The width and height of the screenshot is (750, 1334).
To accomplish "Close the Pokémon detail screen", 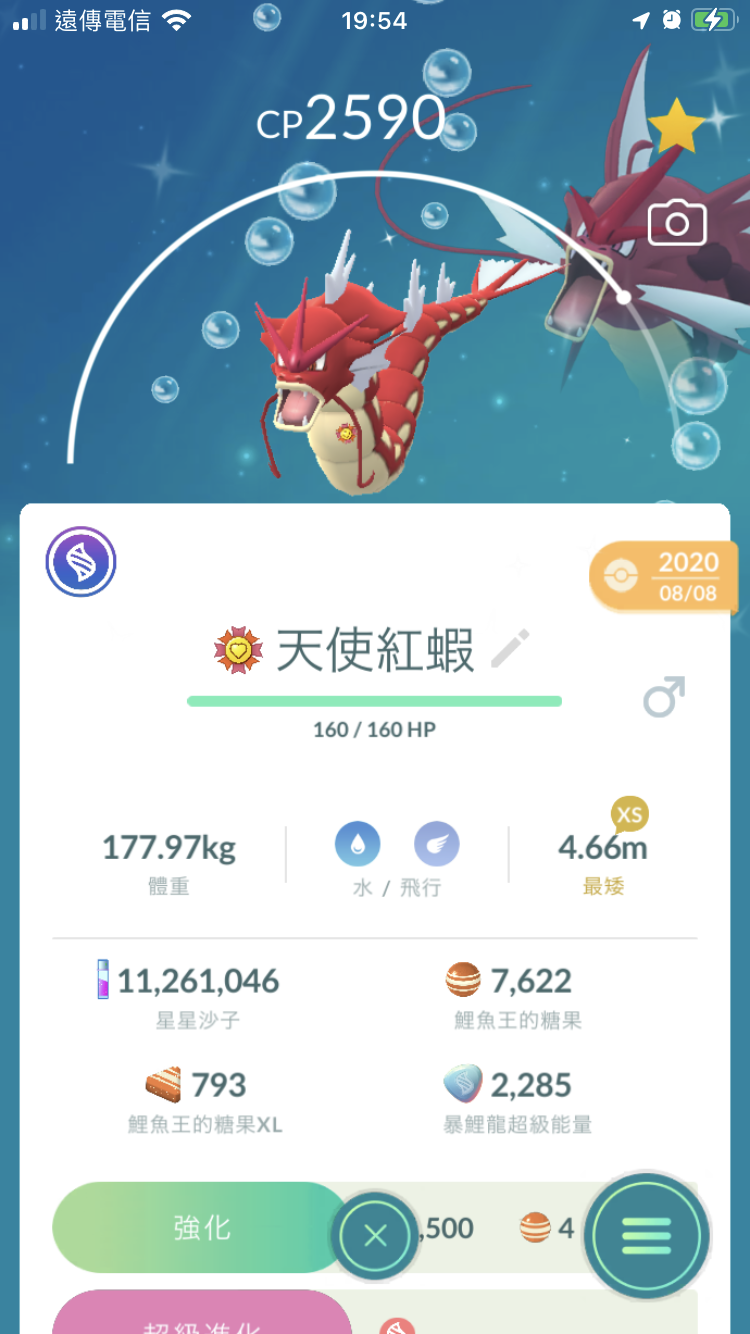I will click(x=375, y=1237).
